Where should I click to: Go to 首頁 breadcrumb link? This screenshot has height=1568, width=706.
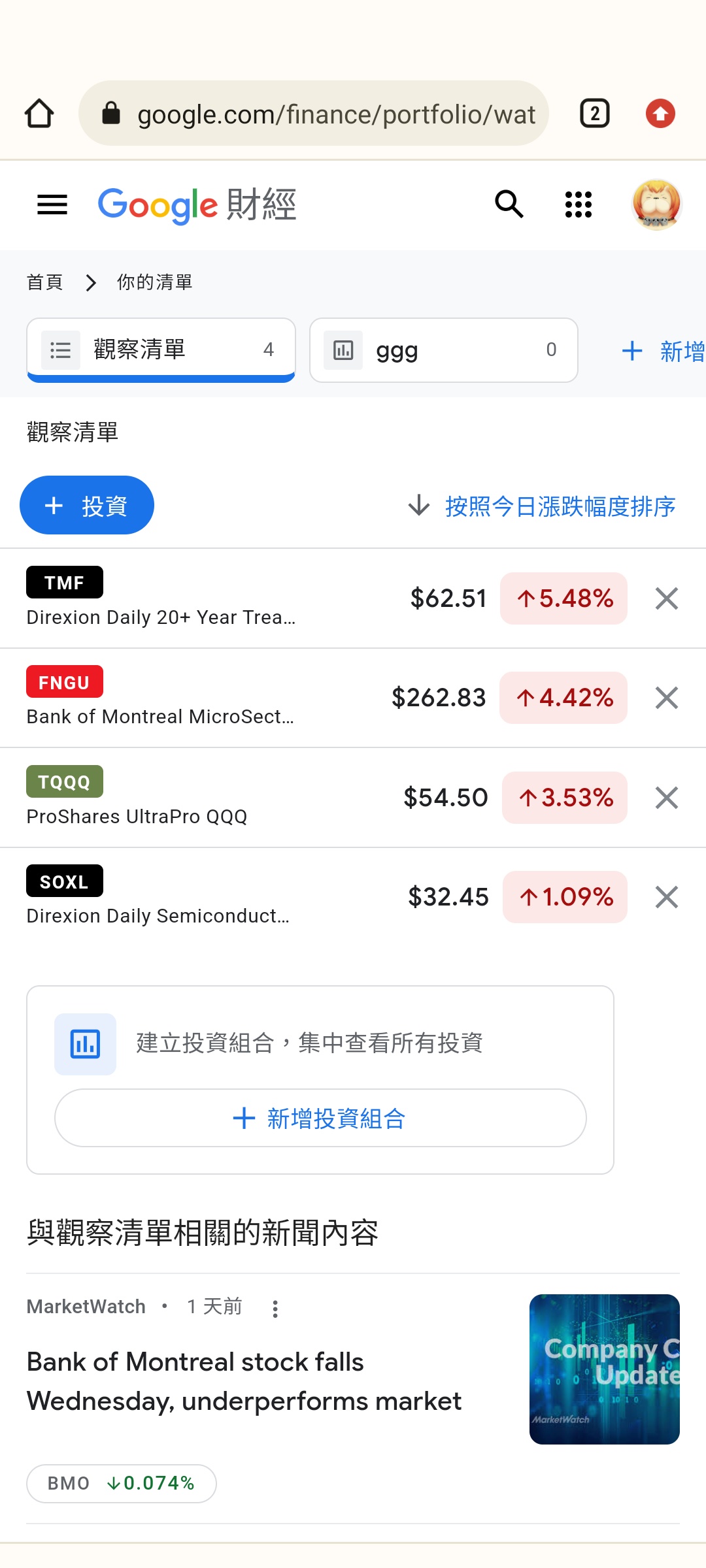click(44, 282)
